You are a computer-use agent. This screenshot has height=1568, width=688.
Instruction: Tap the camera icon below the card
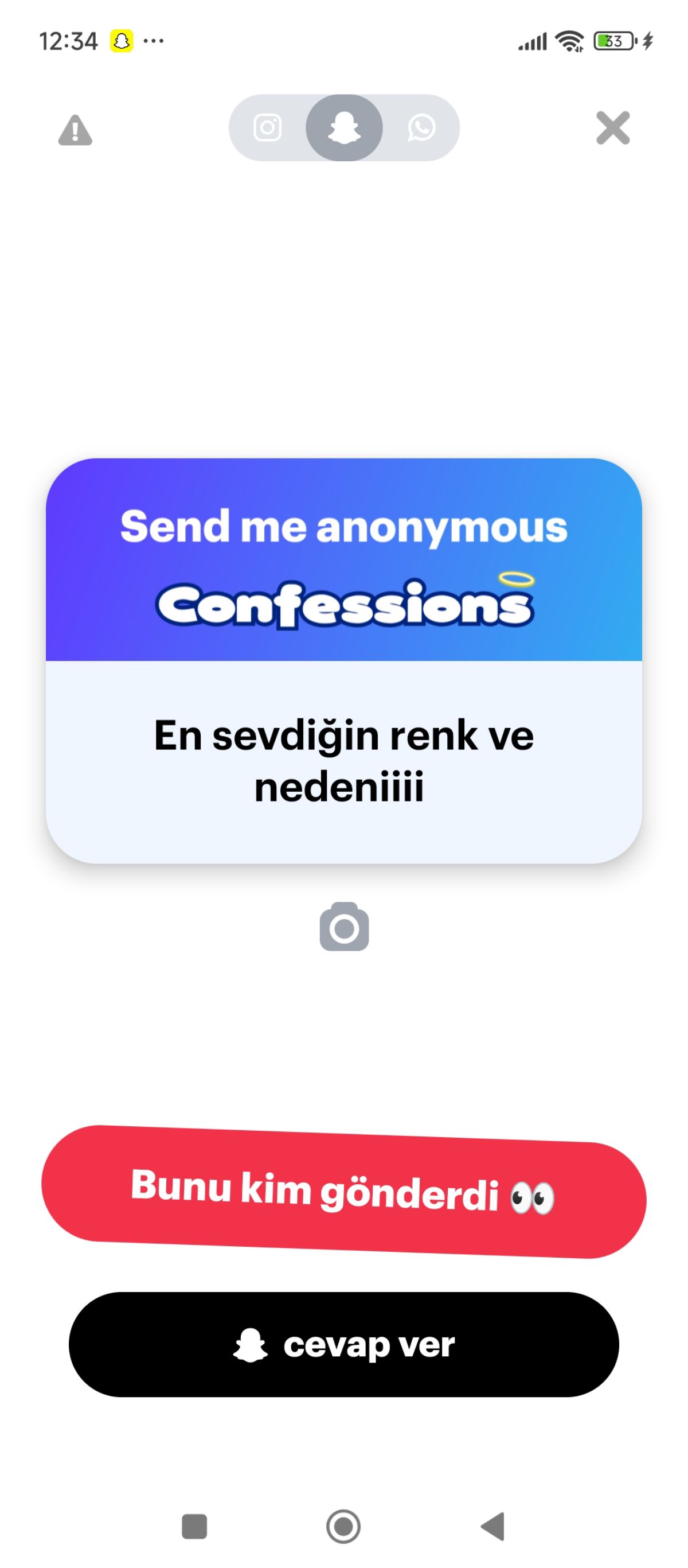point(345,926)
